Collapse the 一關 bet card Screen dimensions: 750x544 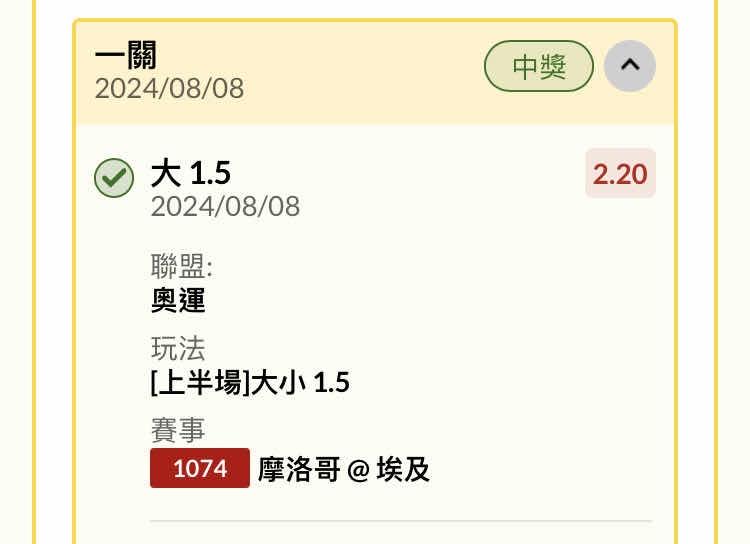click(630, 66)
